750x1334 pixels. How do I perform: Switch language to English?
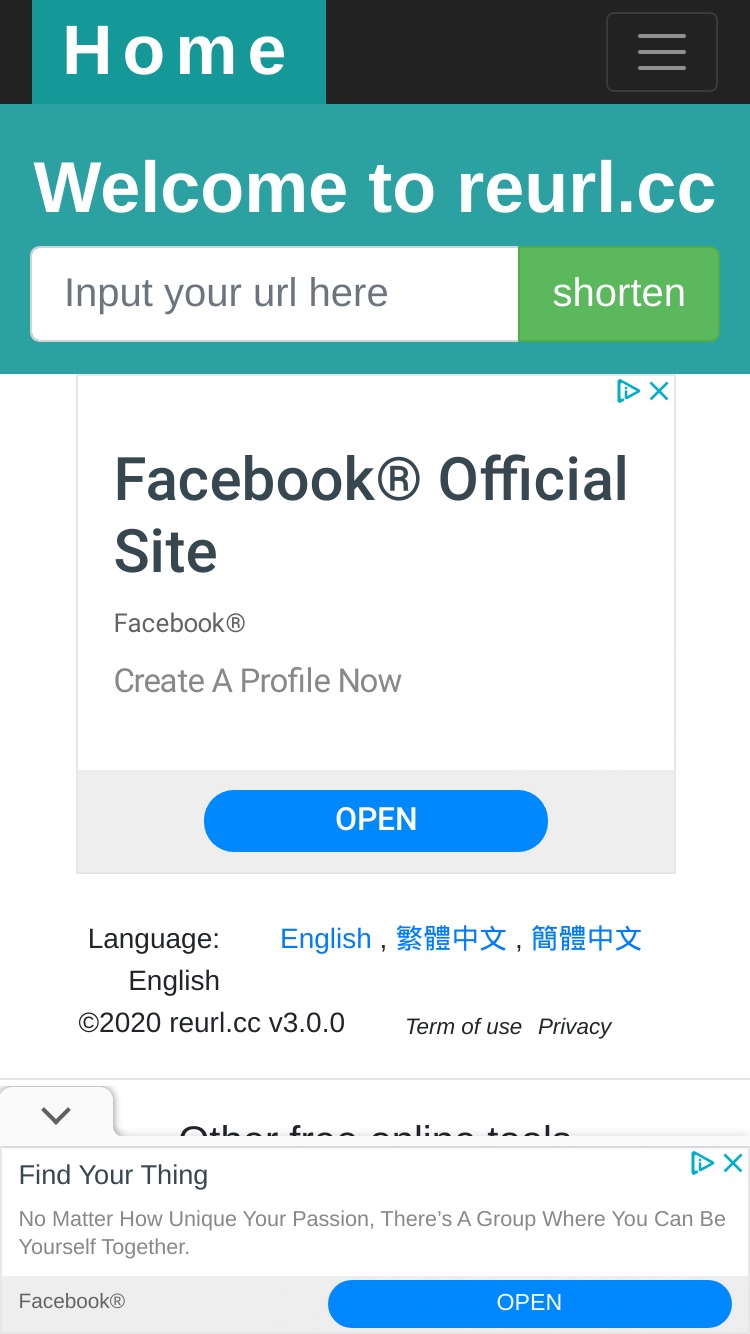(326, 939)
